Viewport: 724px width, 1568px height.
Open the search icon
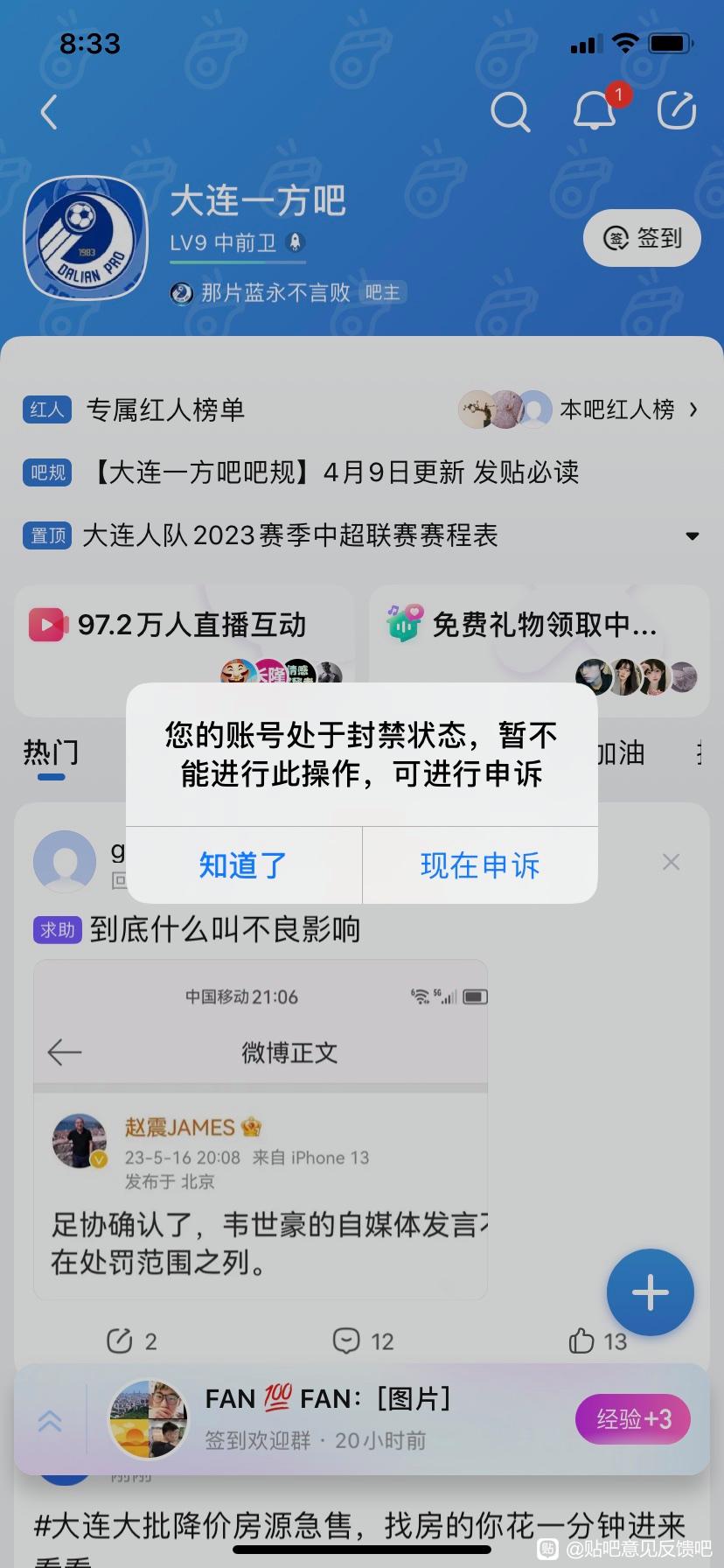pyautogui.click(x=510, y=112)
